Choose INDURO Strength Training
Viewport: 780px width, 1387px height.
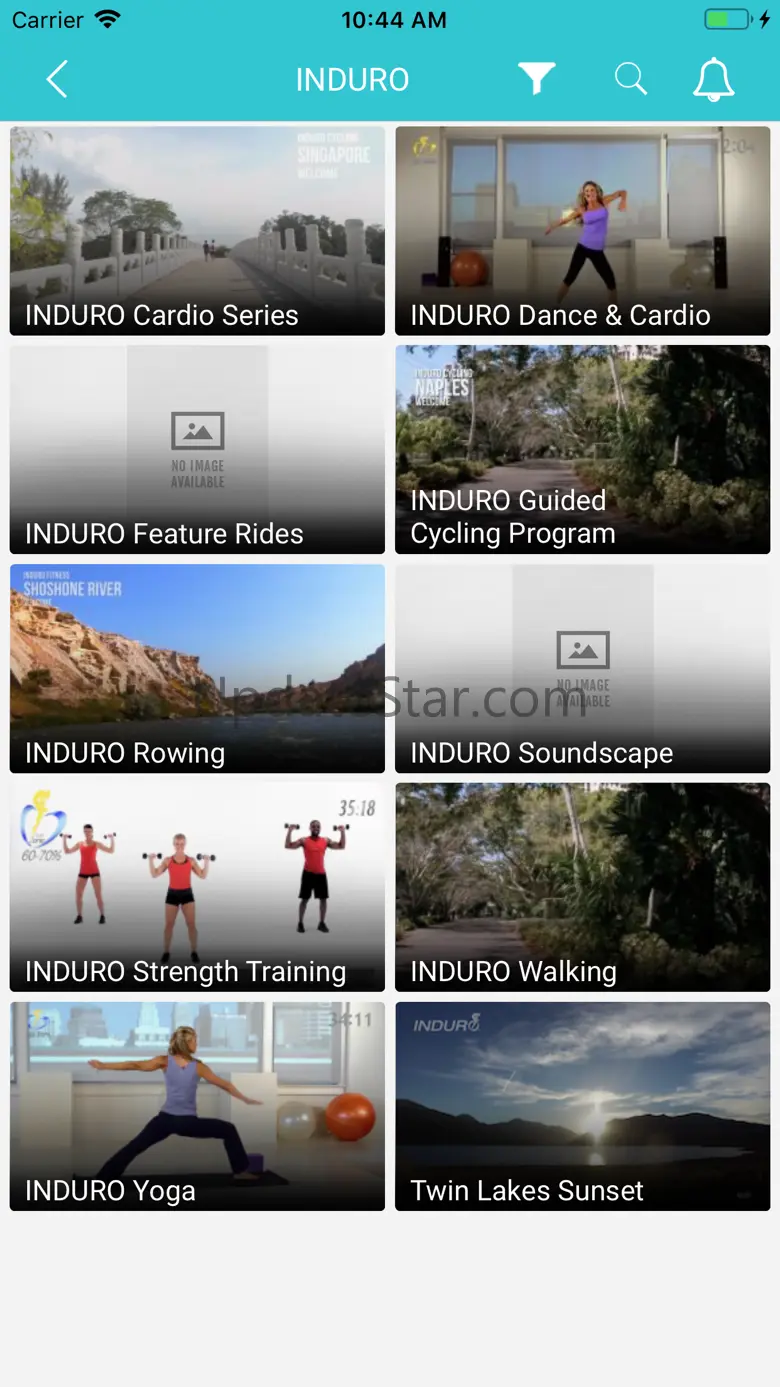(197, 888)
